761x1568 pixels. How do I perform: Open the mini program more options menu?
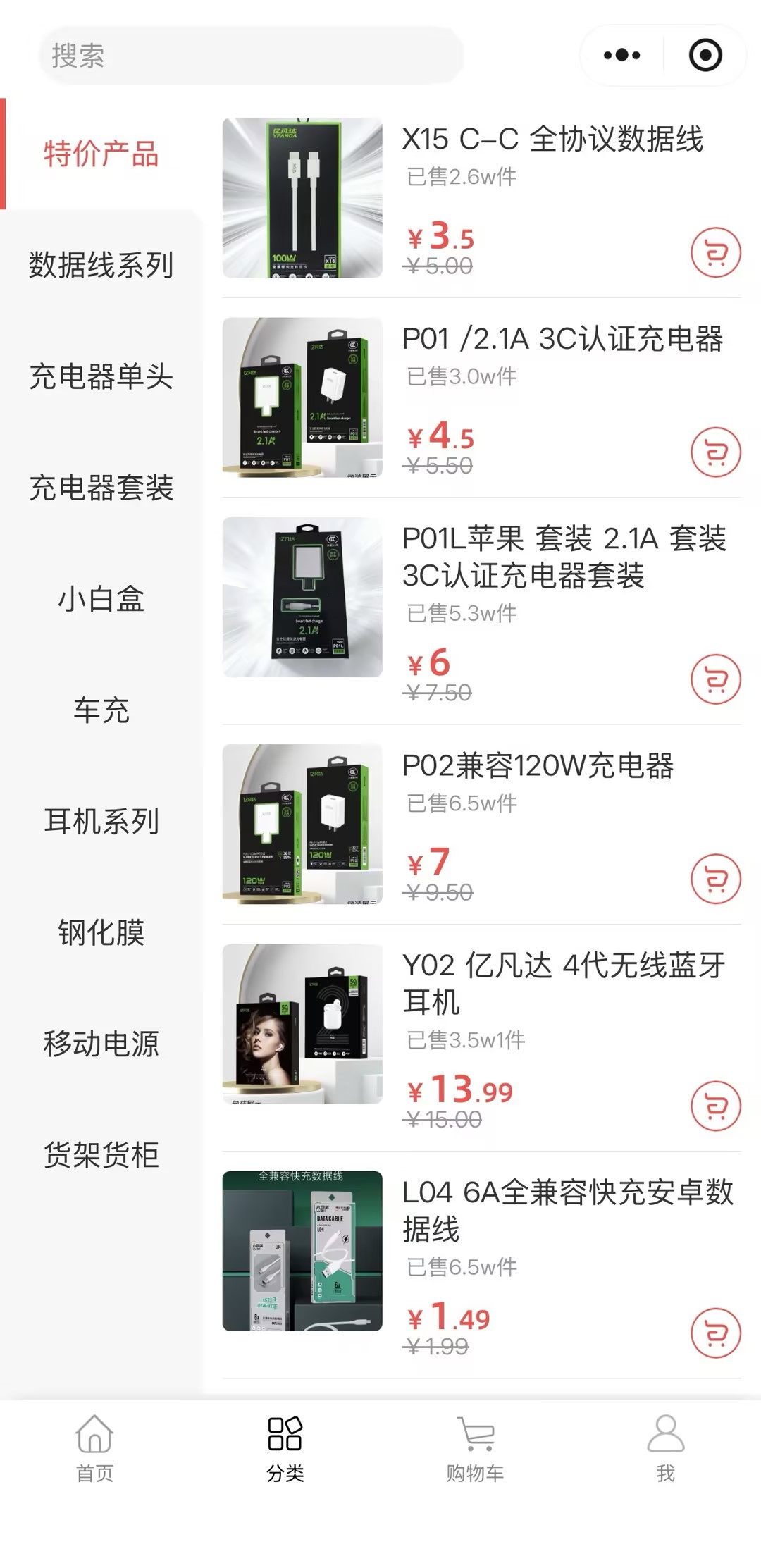coord(621,55)
